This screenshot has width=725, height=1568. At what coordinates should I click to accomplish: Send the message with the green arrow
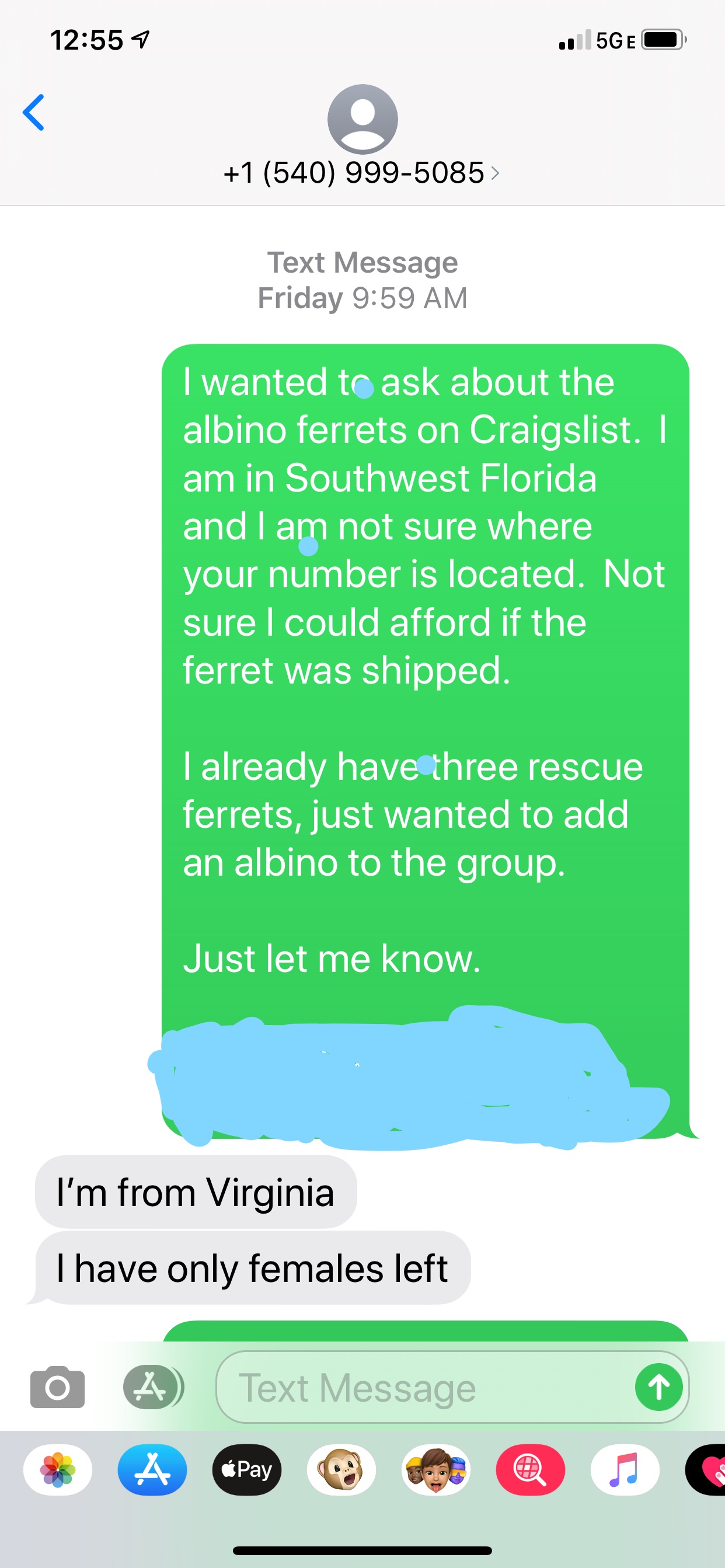pyautogui.click(x=658, y=1387)
